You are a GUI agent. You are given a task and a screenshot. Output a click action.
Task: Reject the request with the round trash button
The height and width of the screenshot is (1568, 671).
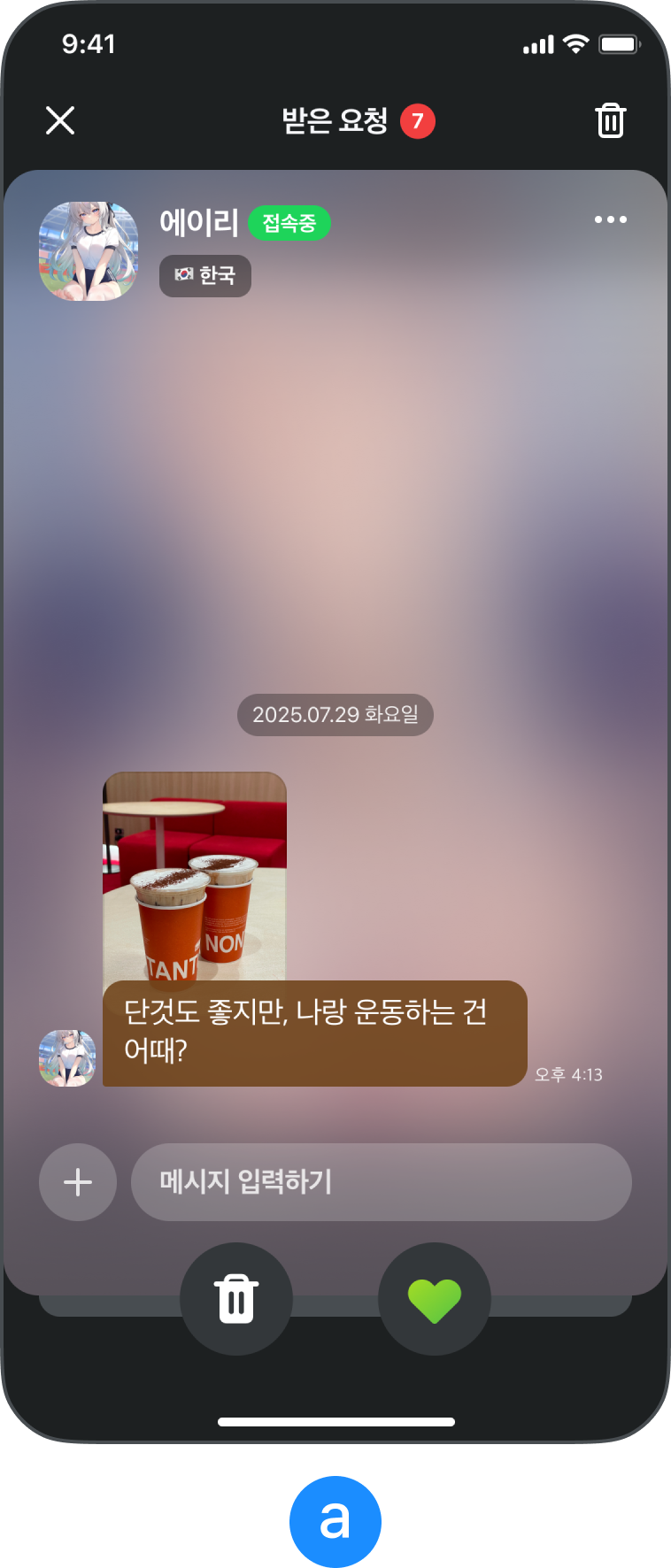tap(236, 1299)
